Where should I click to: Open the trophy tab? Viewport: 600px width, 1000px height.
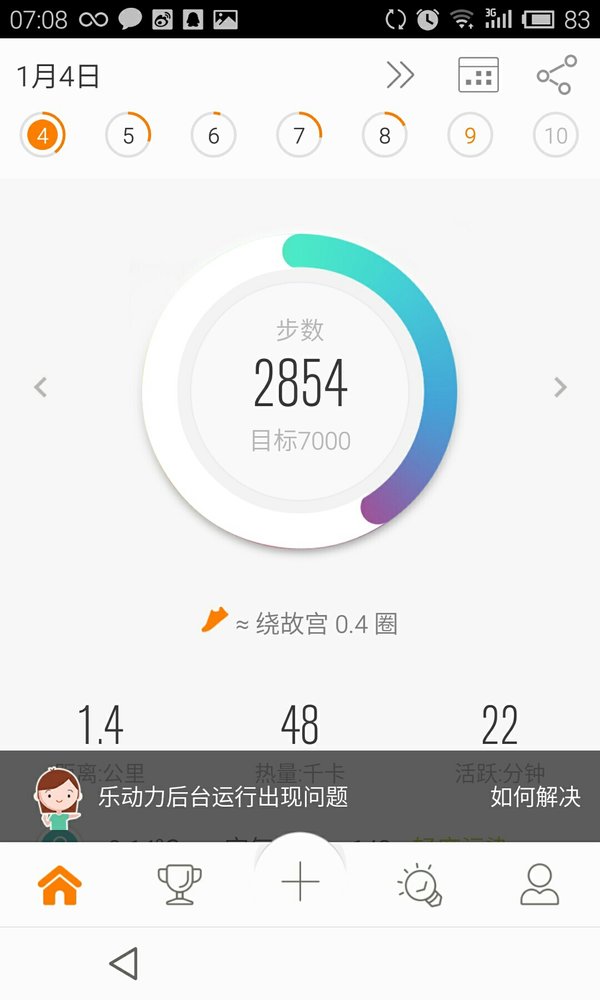pyautogui.click(x=180, y=885)
